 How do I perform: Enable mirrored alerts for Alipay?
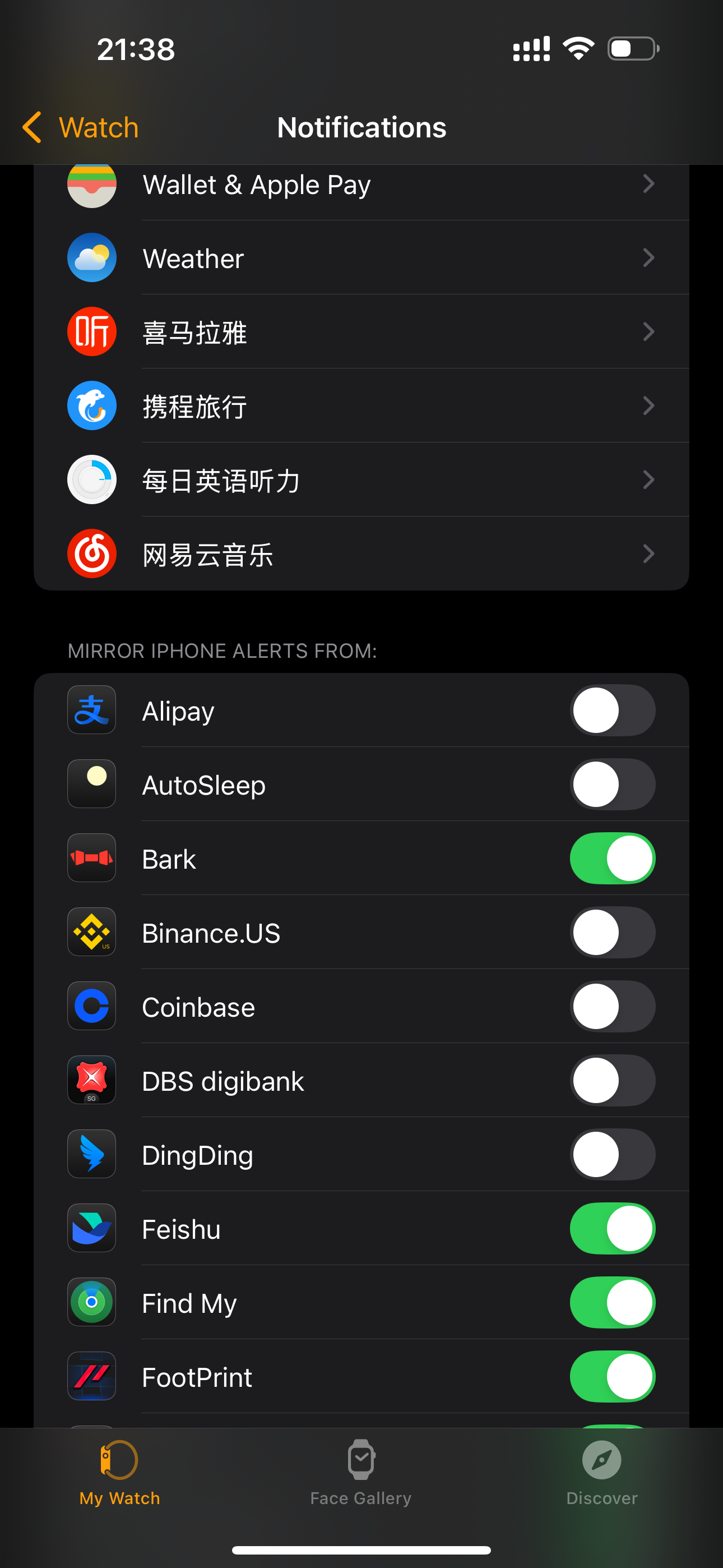coord(611,711)
